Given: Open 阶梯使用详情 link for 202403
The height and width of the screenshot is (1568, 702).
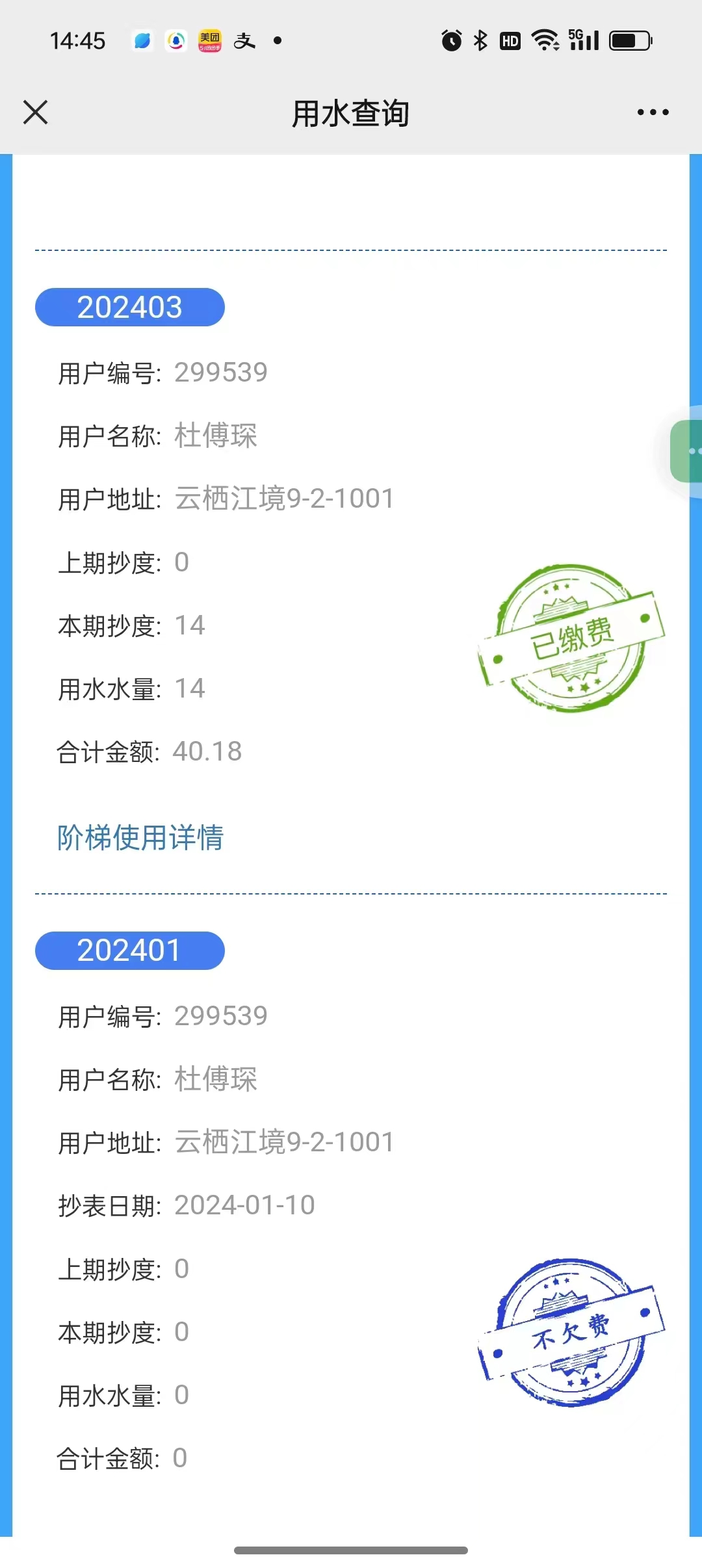Looking at the screenshot, I should coord(140,837).
